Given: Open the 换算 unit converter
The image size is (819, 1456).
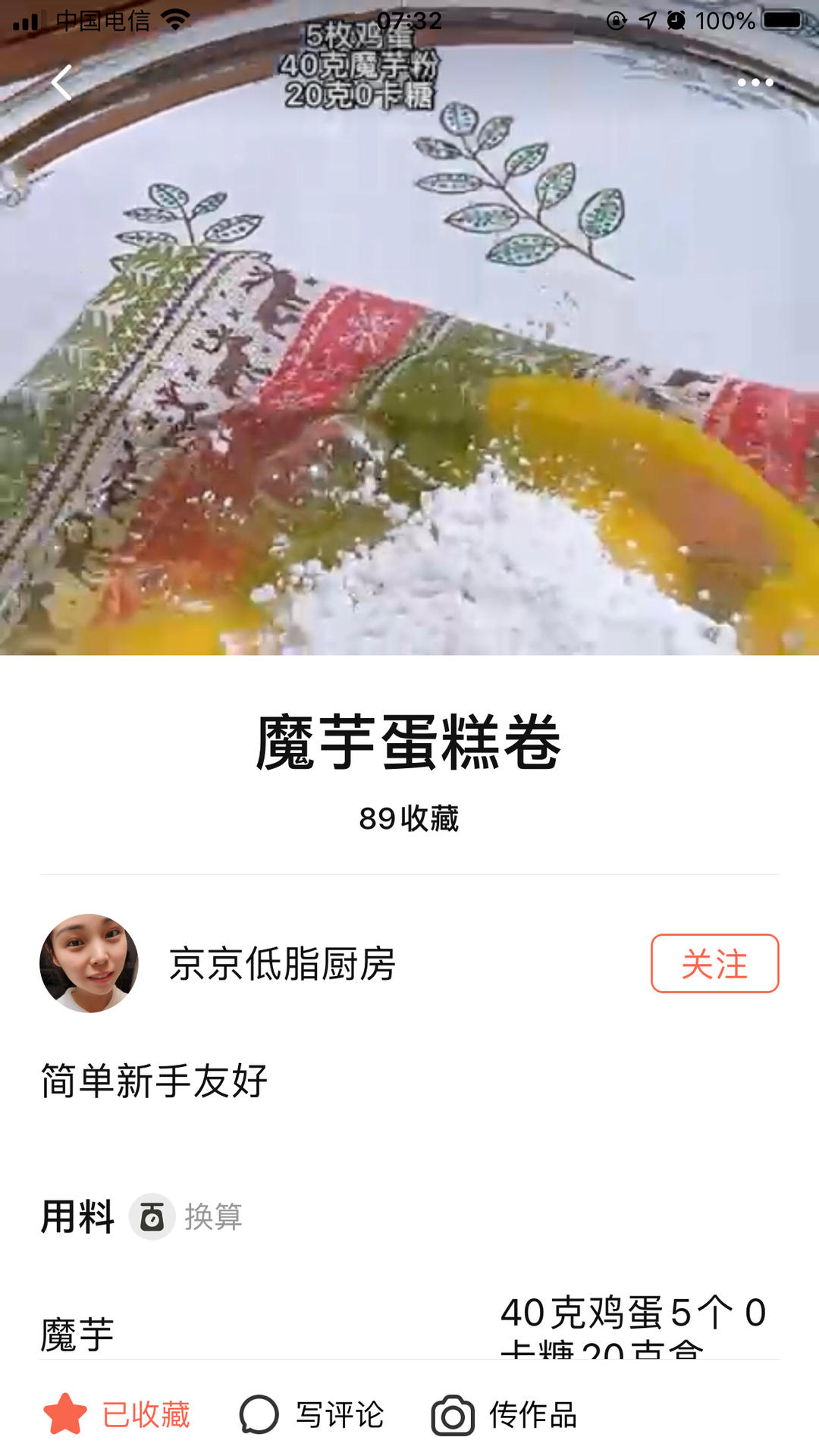Looking at the screenshot, I should pos(187,1216).
